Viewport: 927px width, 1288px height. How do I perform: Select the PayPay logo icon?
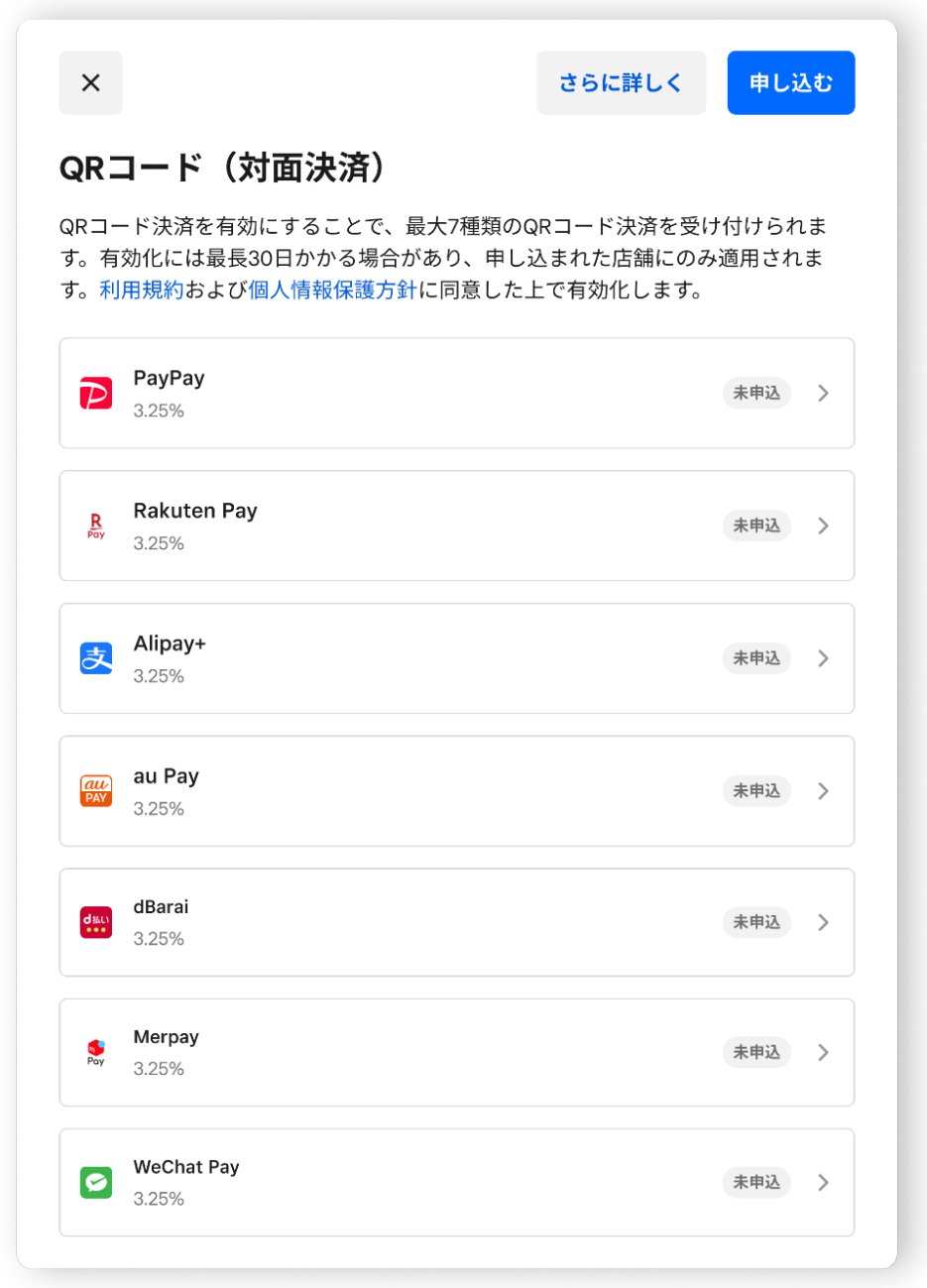pyautogui.click(x=95, y=393)
